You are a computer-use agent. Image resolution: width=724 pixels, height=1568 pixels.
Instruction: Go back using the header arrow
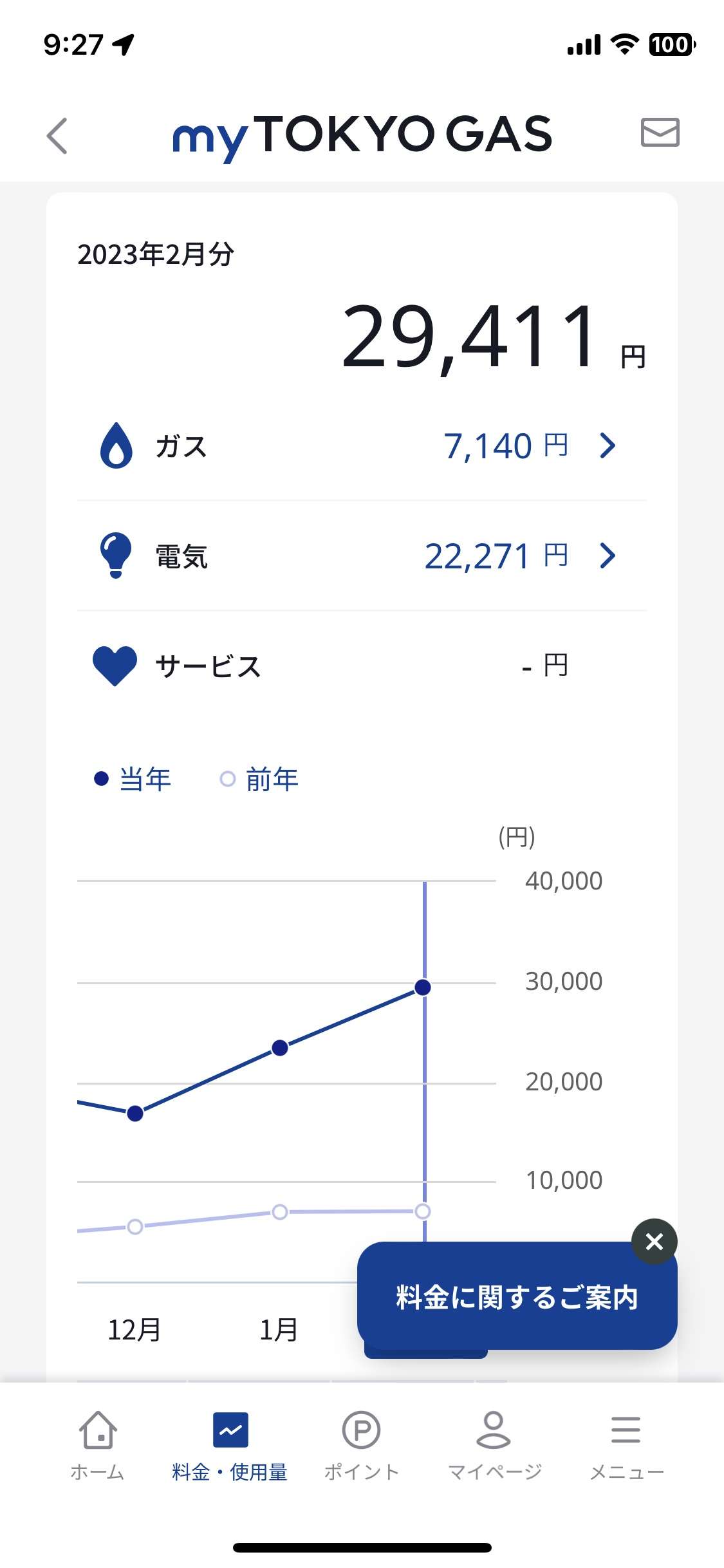(57, 136)
